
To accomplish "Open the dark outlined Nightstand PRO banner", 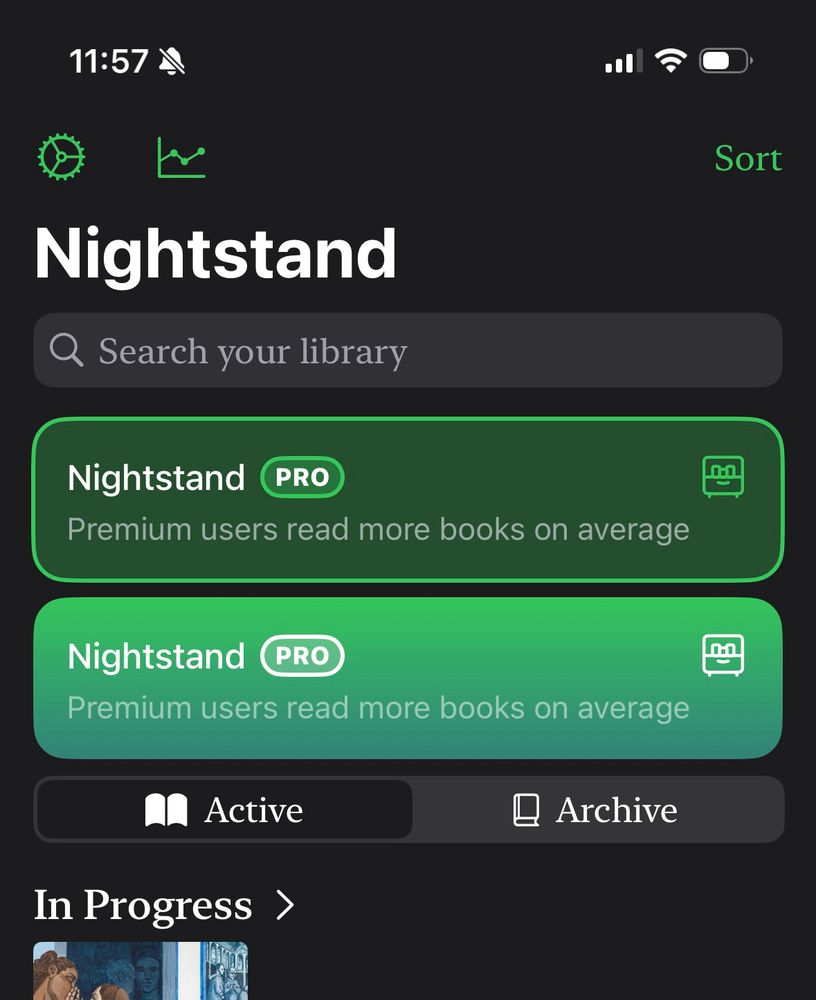I will click(408, 499).
